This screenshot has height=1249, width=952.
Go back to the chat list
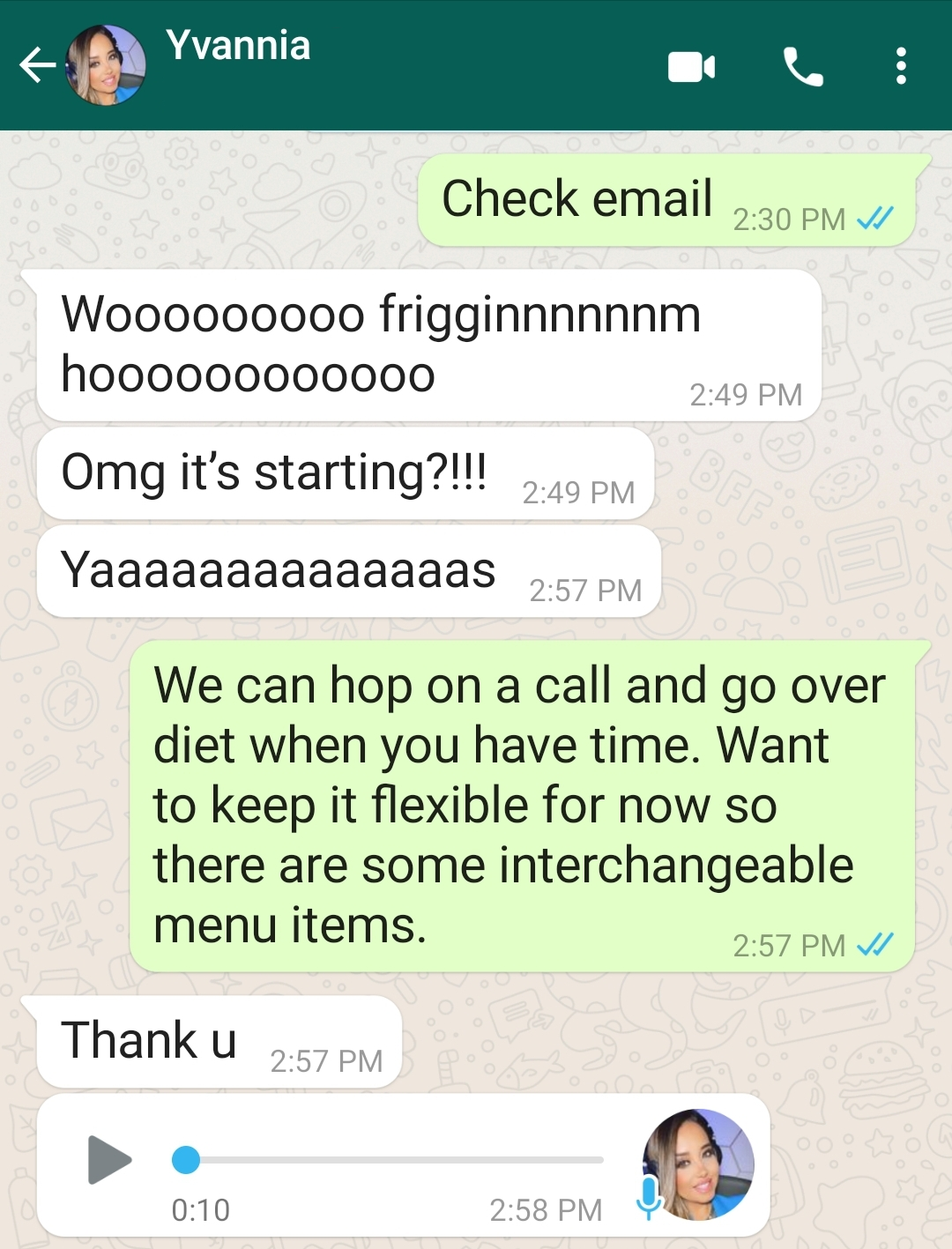coord(37,64)
